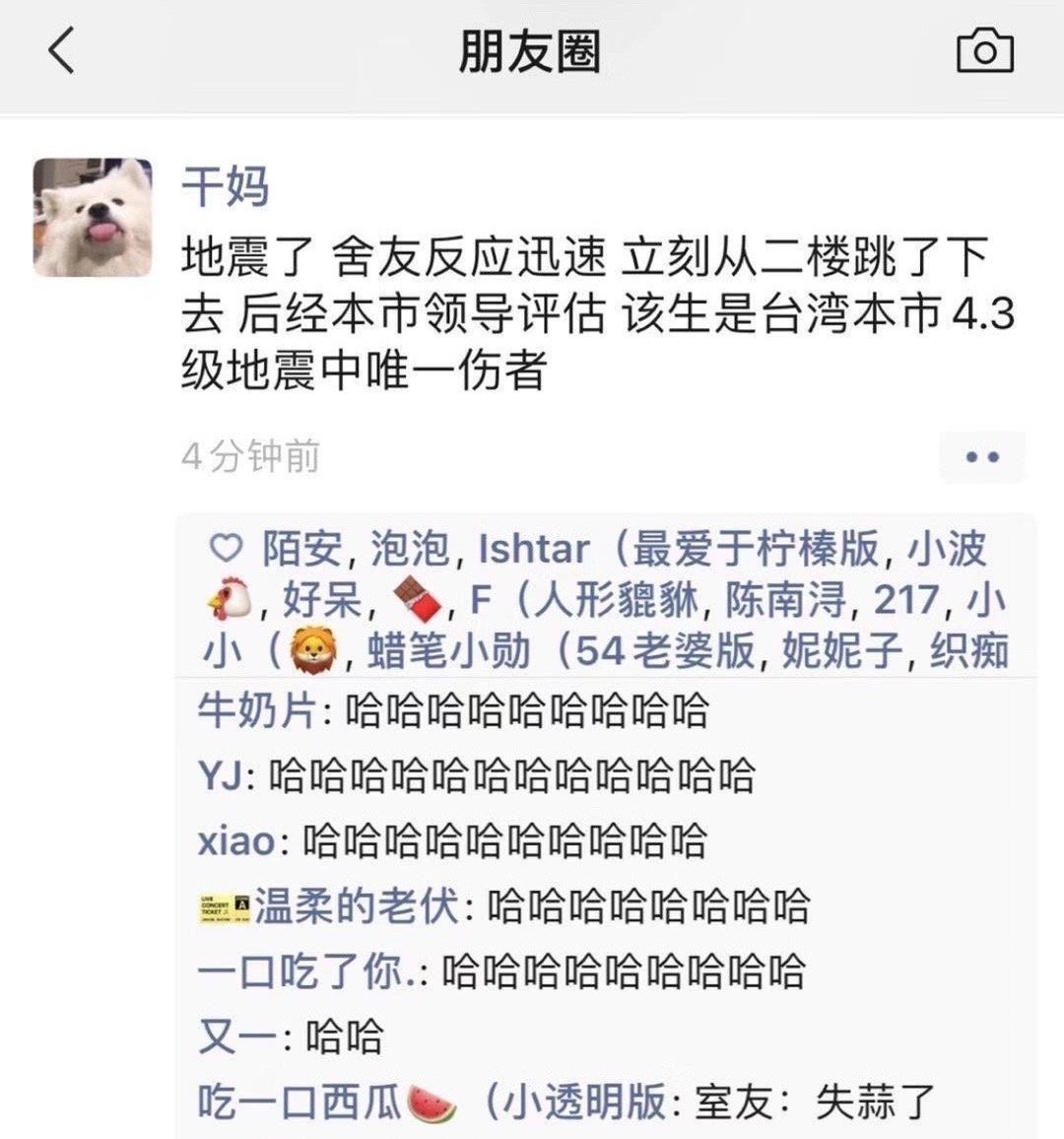Open the two-dot like and comment menu
The image size is (1064, 1139).
tap(981, 457)
